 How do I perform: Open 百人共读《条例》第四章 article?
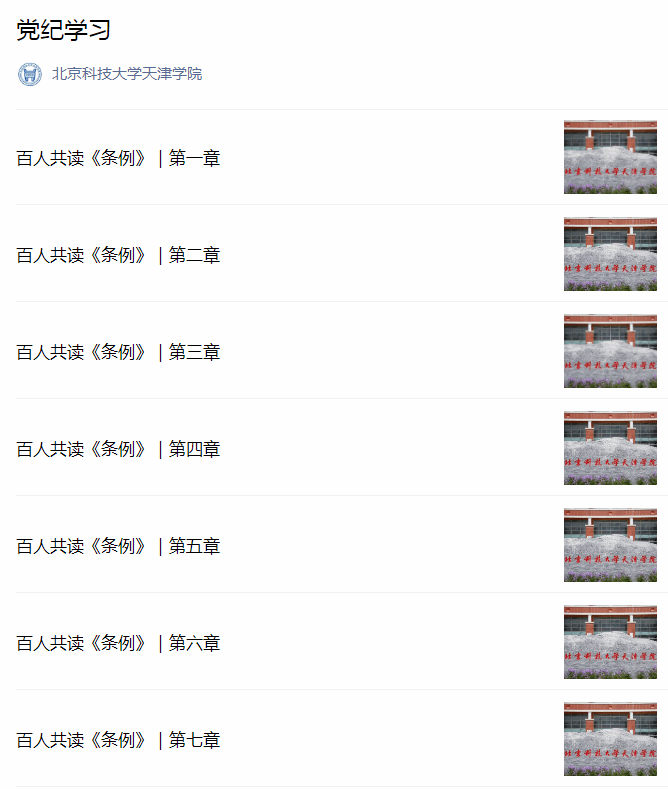coord(119,449)
